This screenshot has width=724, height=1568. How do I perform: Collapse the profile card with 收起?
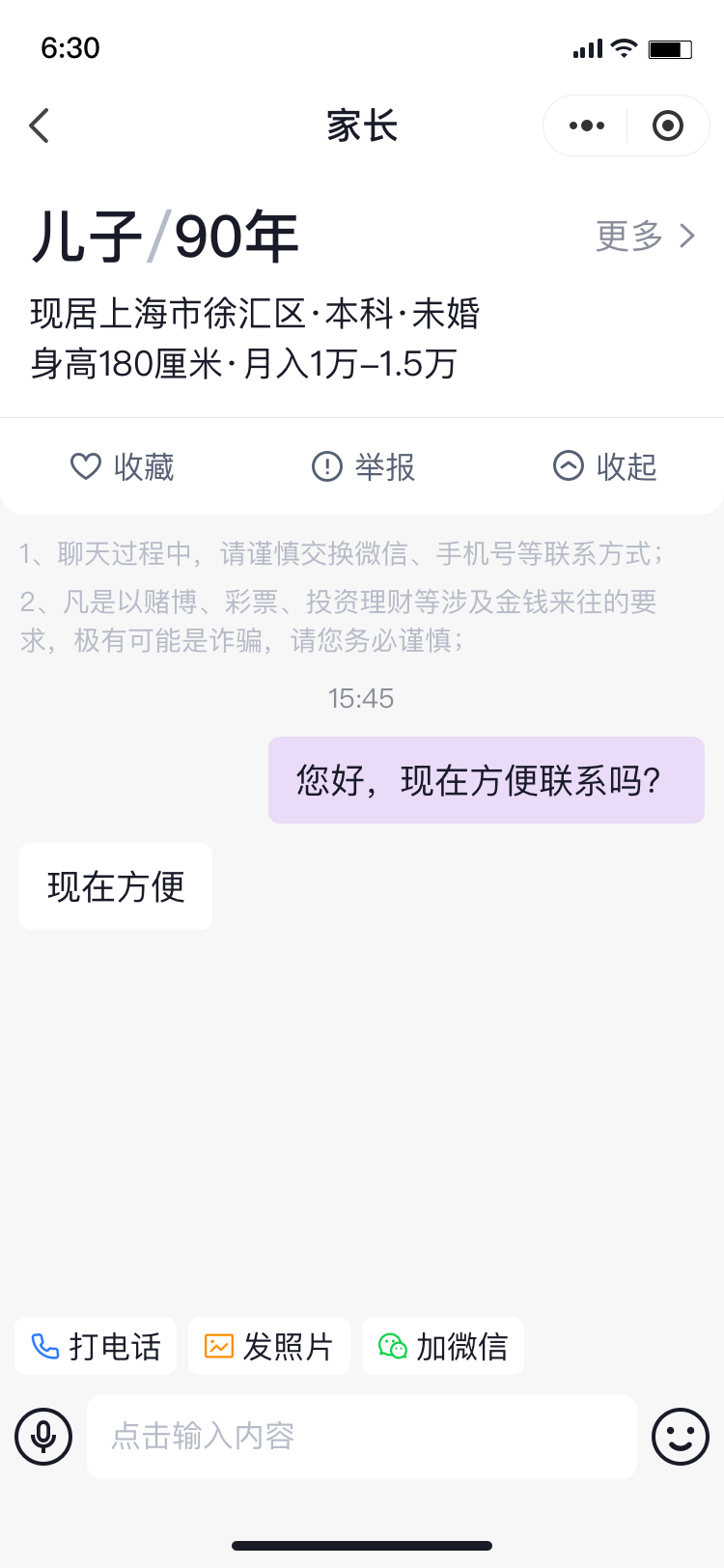click(604, 467)
